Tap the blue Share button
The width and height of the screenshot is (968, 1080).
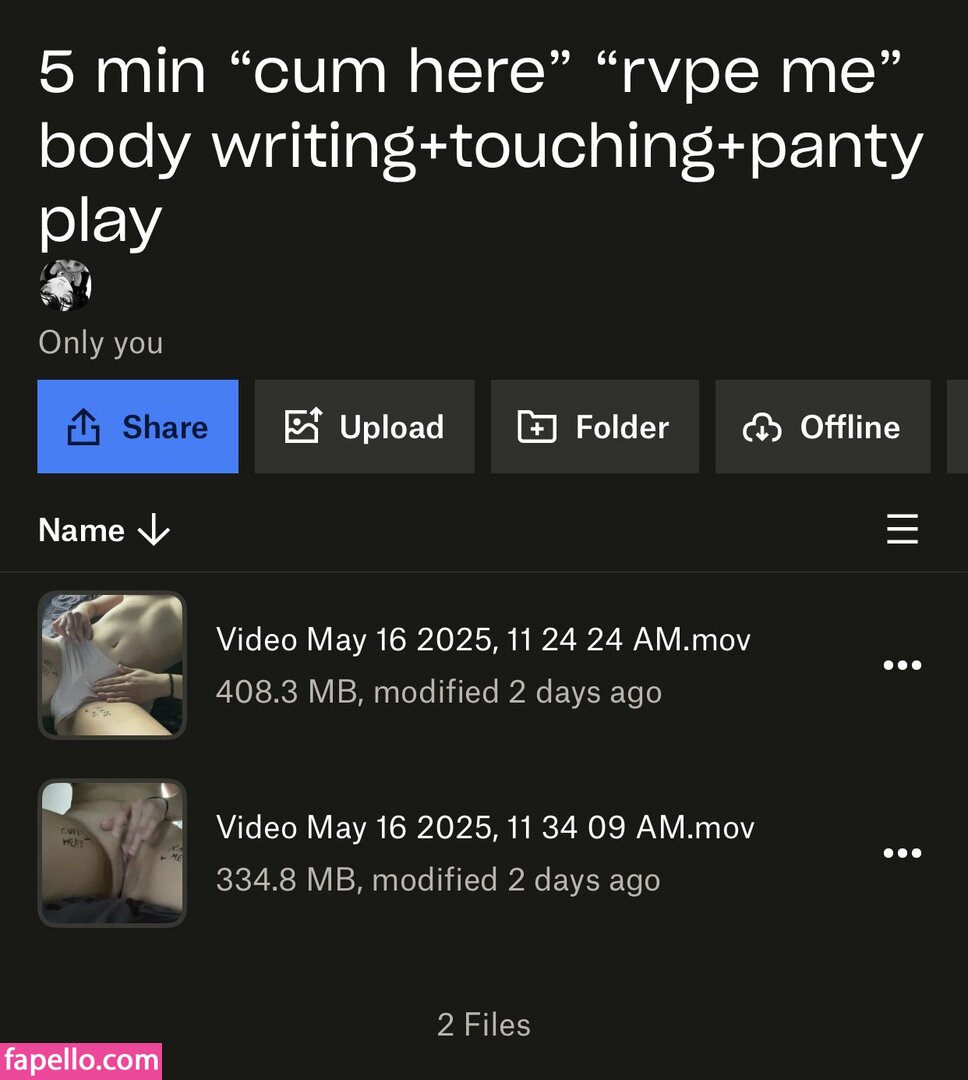point(138,427)
